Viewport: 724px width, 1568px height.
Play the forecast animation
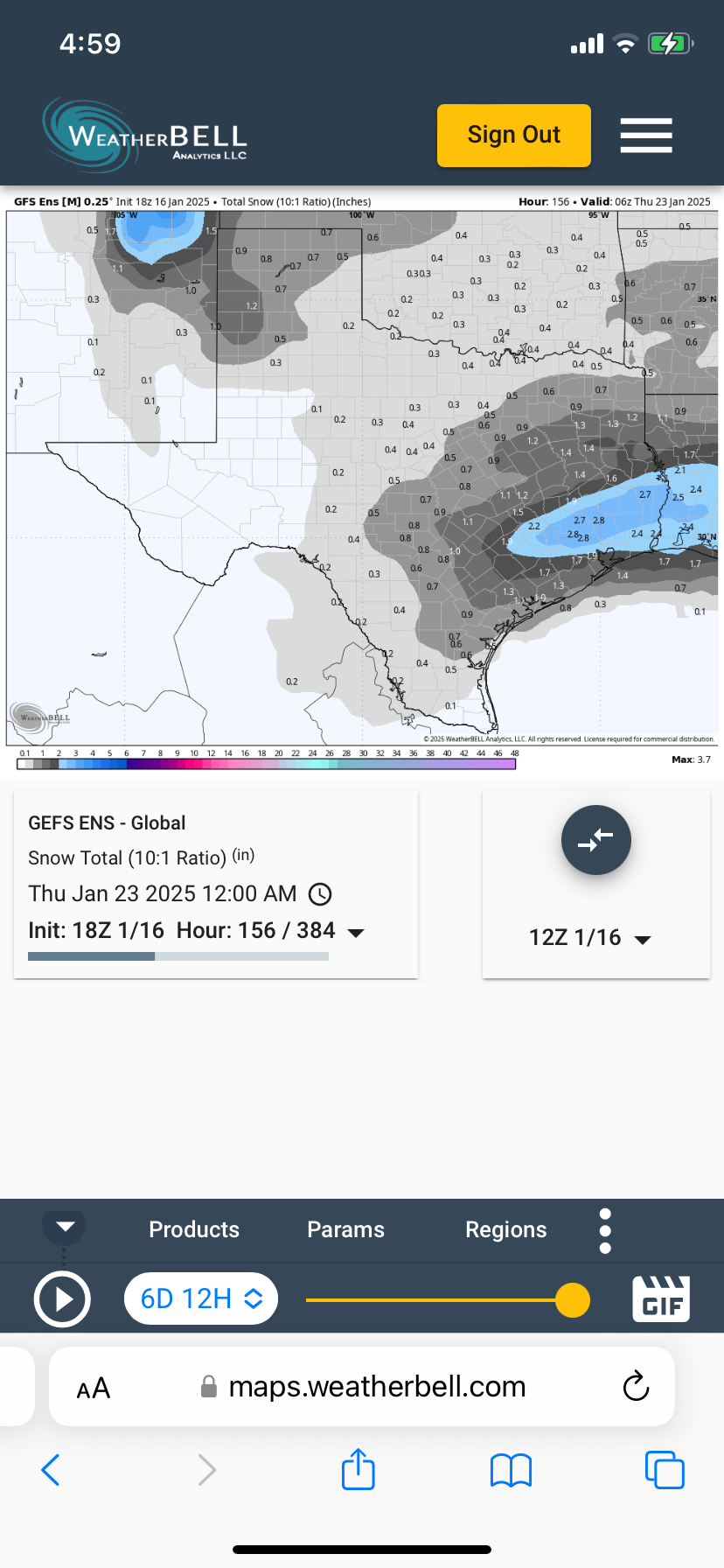tap(62, 1299)
